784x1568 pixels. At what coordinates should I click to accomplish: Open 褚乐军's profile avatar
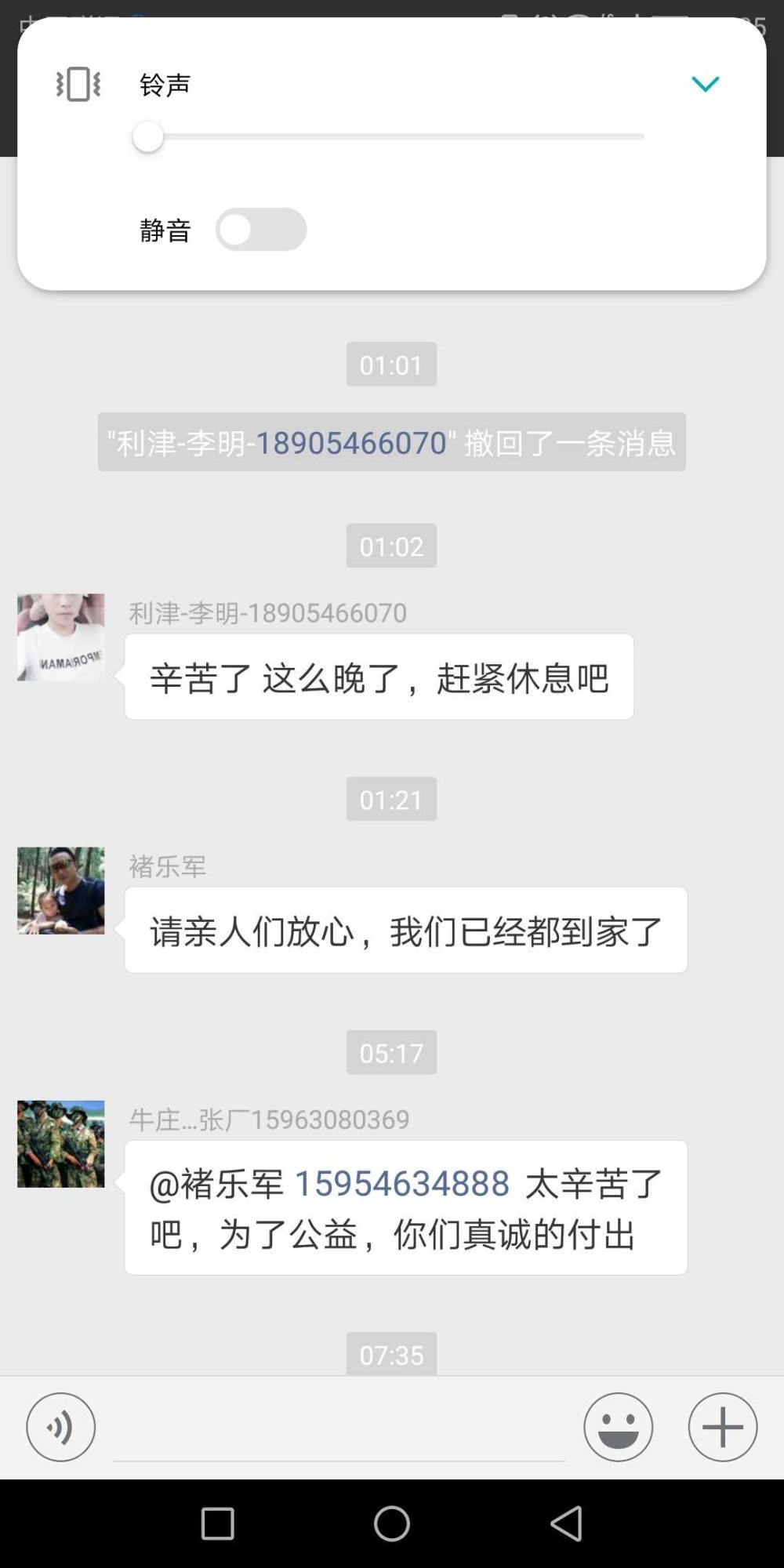61,891
